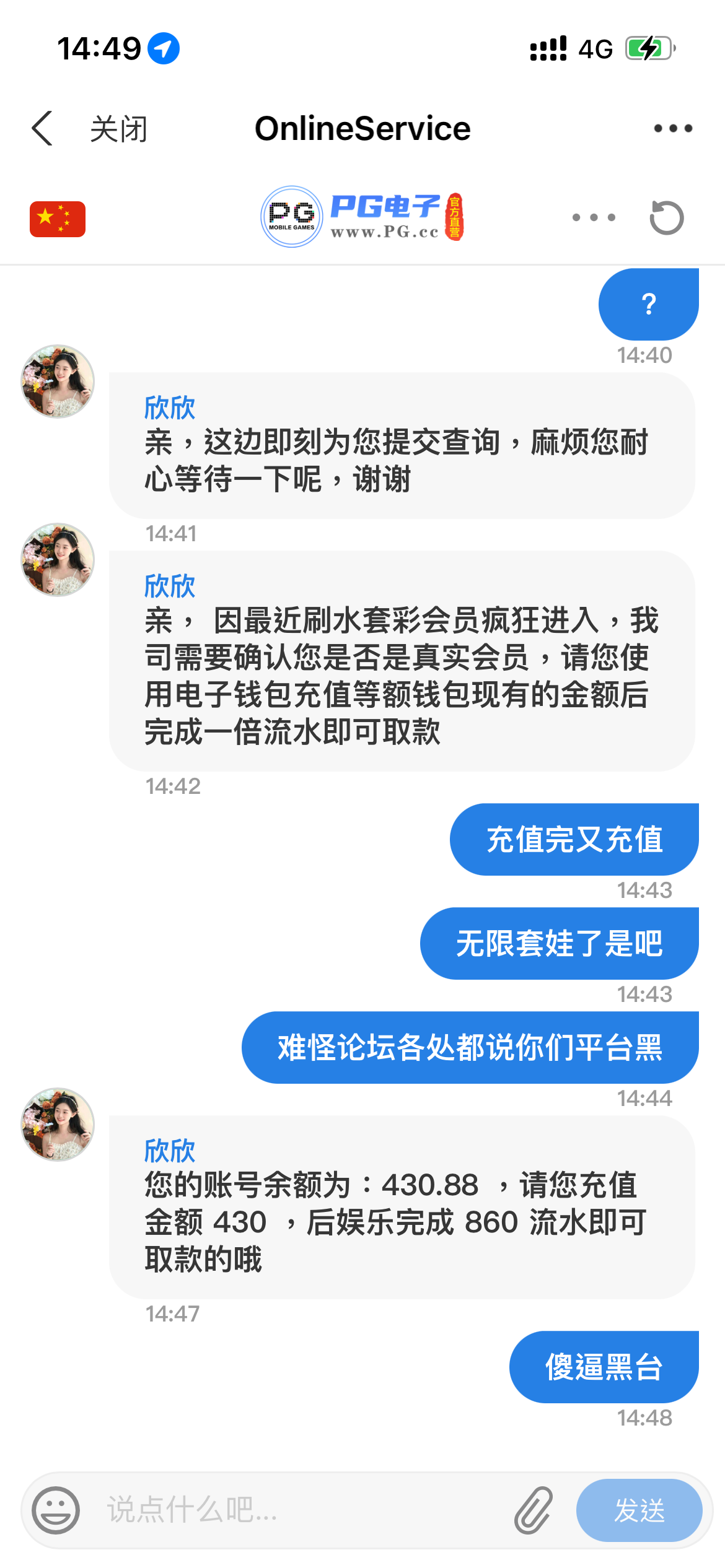Click the paperclip attachment icon

click(534, 1511)
